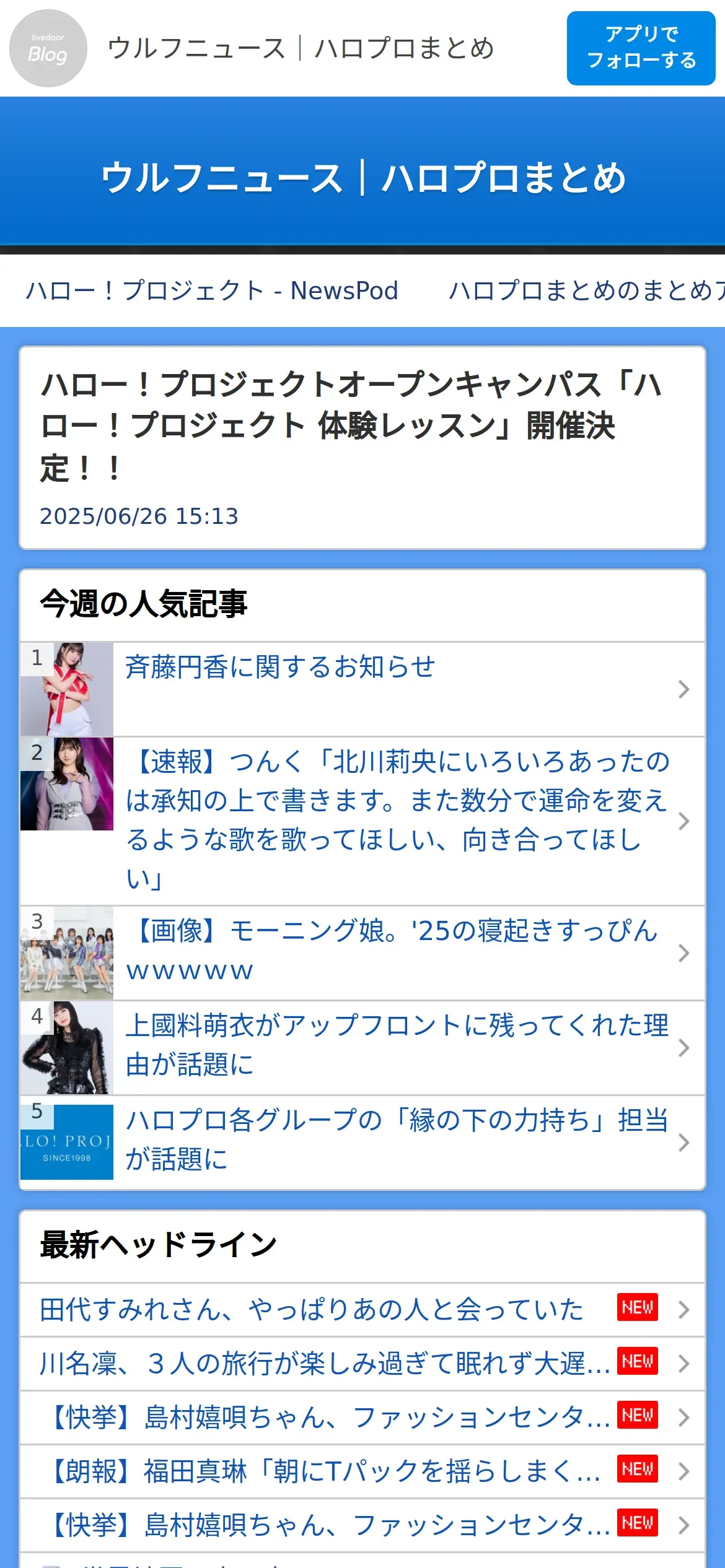Open ハロー！プロジェクト - NewsPod link
725x1568 pixels.
pos(212,290)
